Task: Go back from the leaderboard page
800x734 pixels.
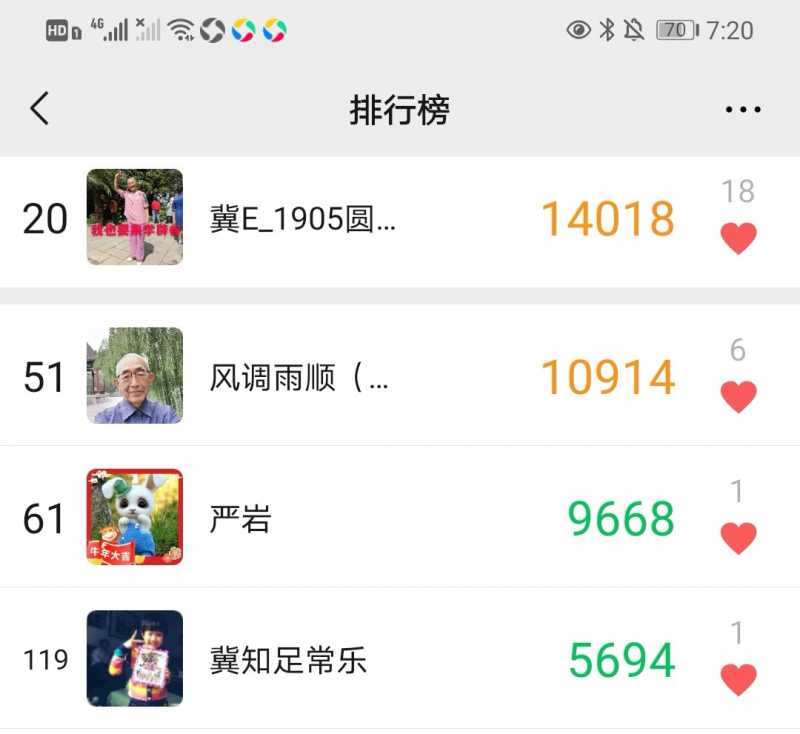Action: point(39,108)
